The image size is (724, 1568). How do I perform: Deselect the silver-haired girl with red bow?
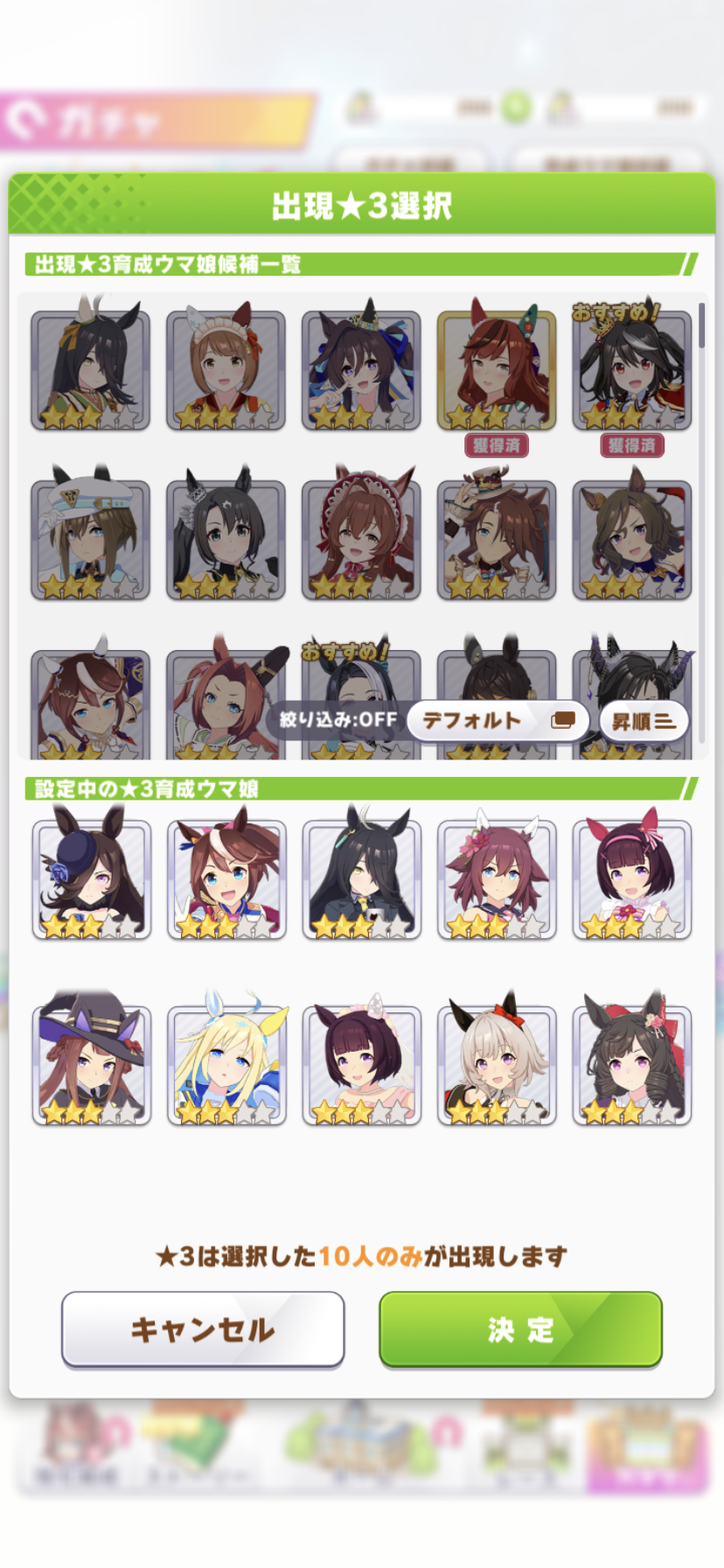click(x=497, y=1064)
